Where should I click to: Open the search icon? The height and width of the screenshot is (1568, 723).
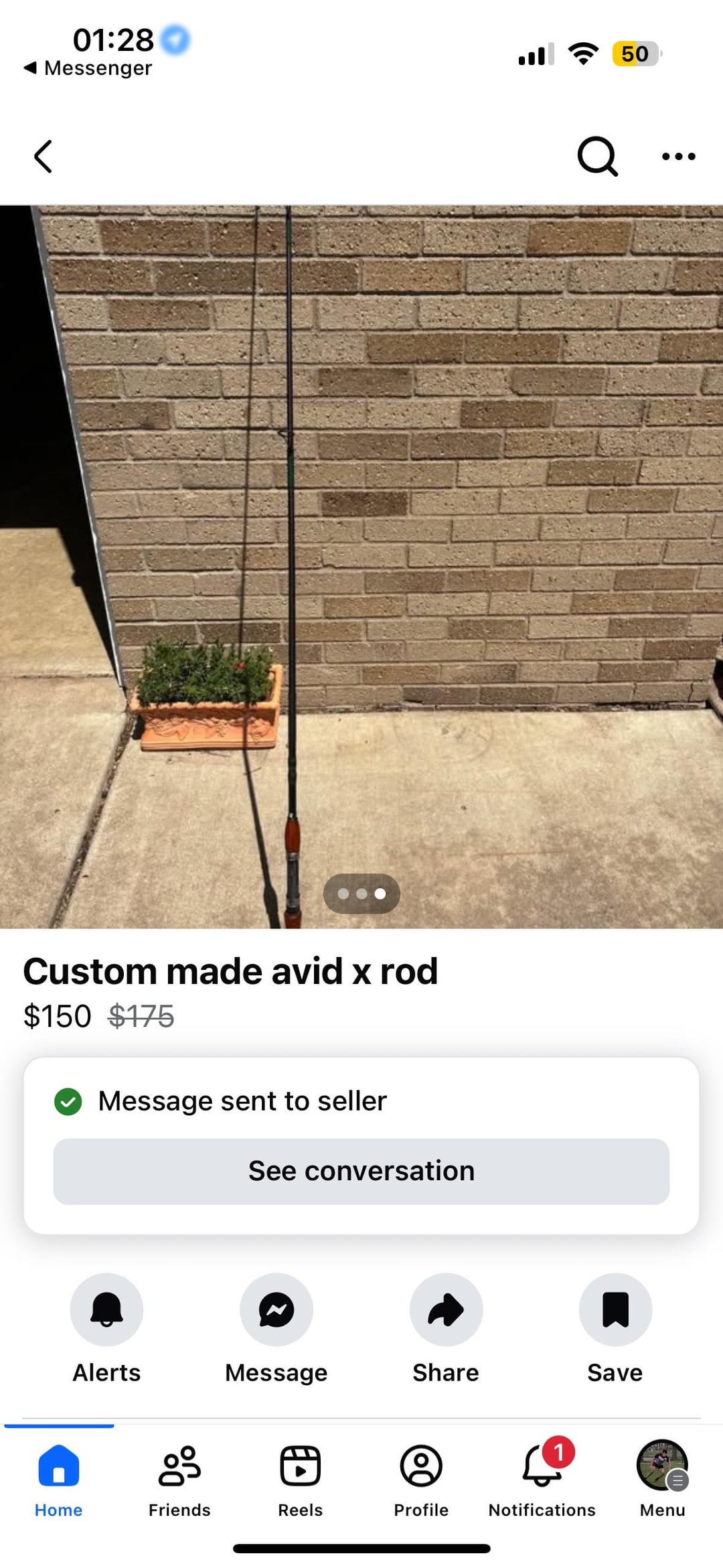tap(596, 157)
